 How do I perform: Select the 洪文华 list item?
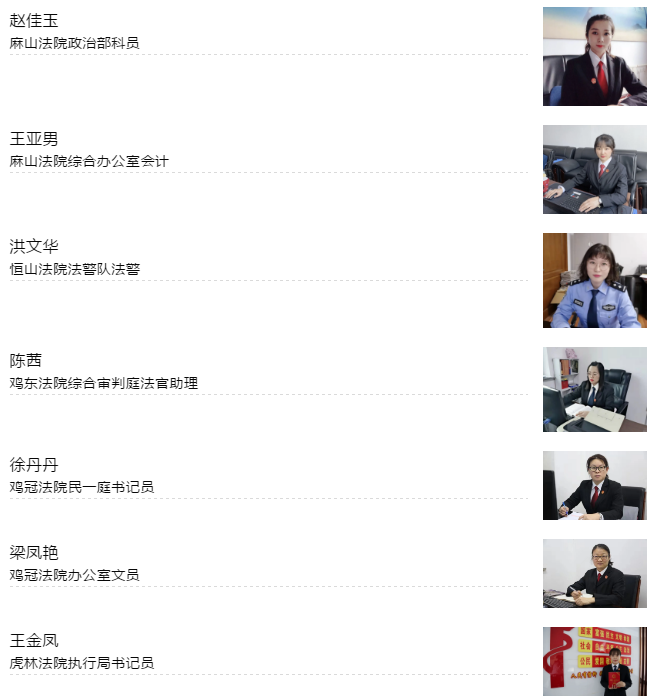(34, 247)
